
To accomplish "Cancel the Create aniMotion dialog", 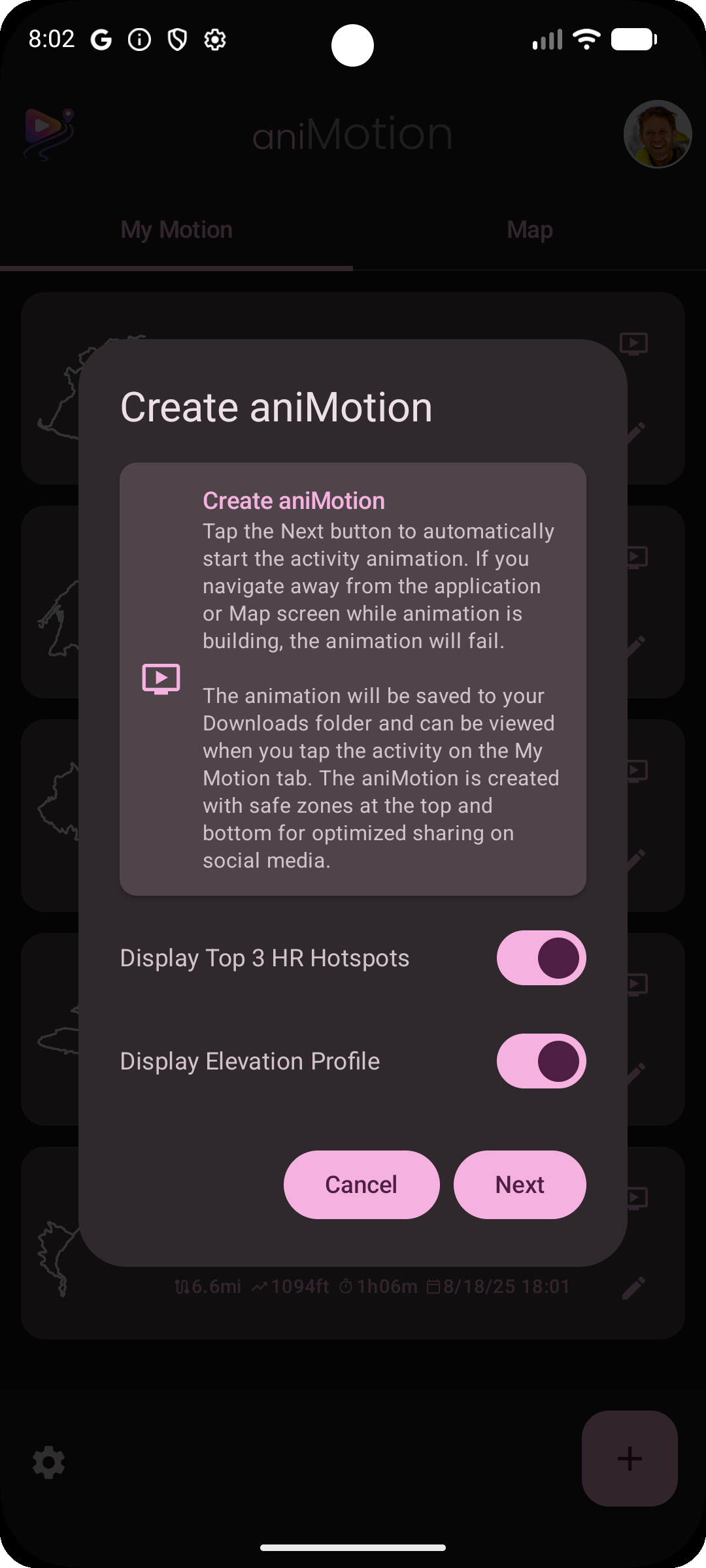I will coord(361,1184).
